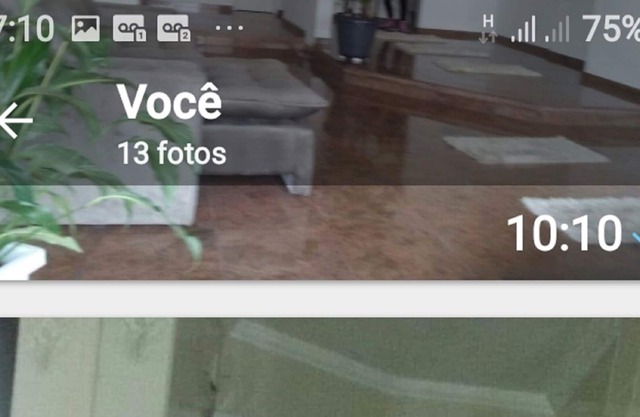Open the second photo below
The height and width of the screenshot is (417, 640).
coord(320,368)
